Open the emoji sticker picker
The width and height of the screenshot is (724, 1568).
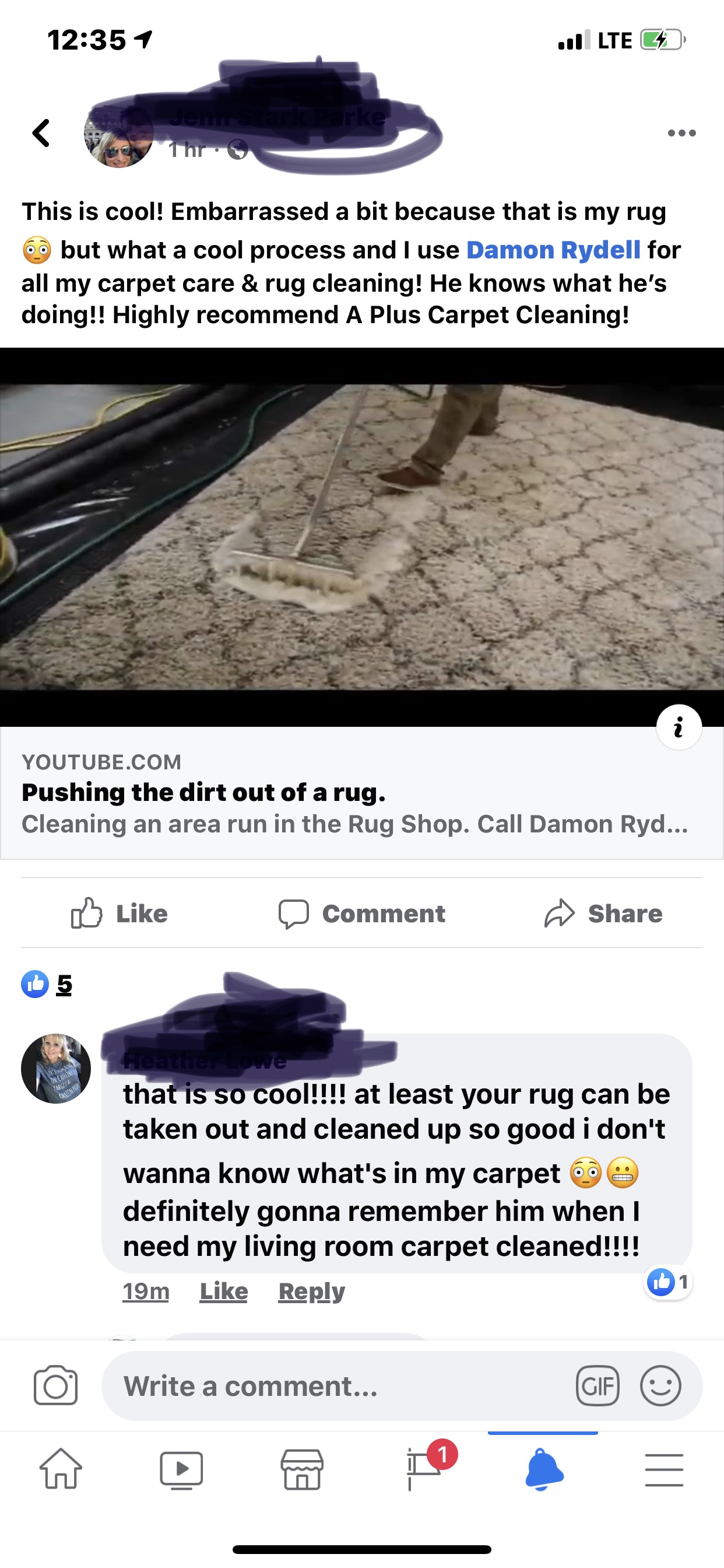[660, 1386]
